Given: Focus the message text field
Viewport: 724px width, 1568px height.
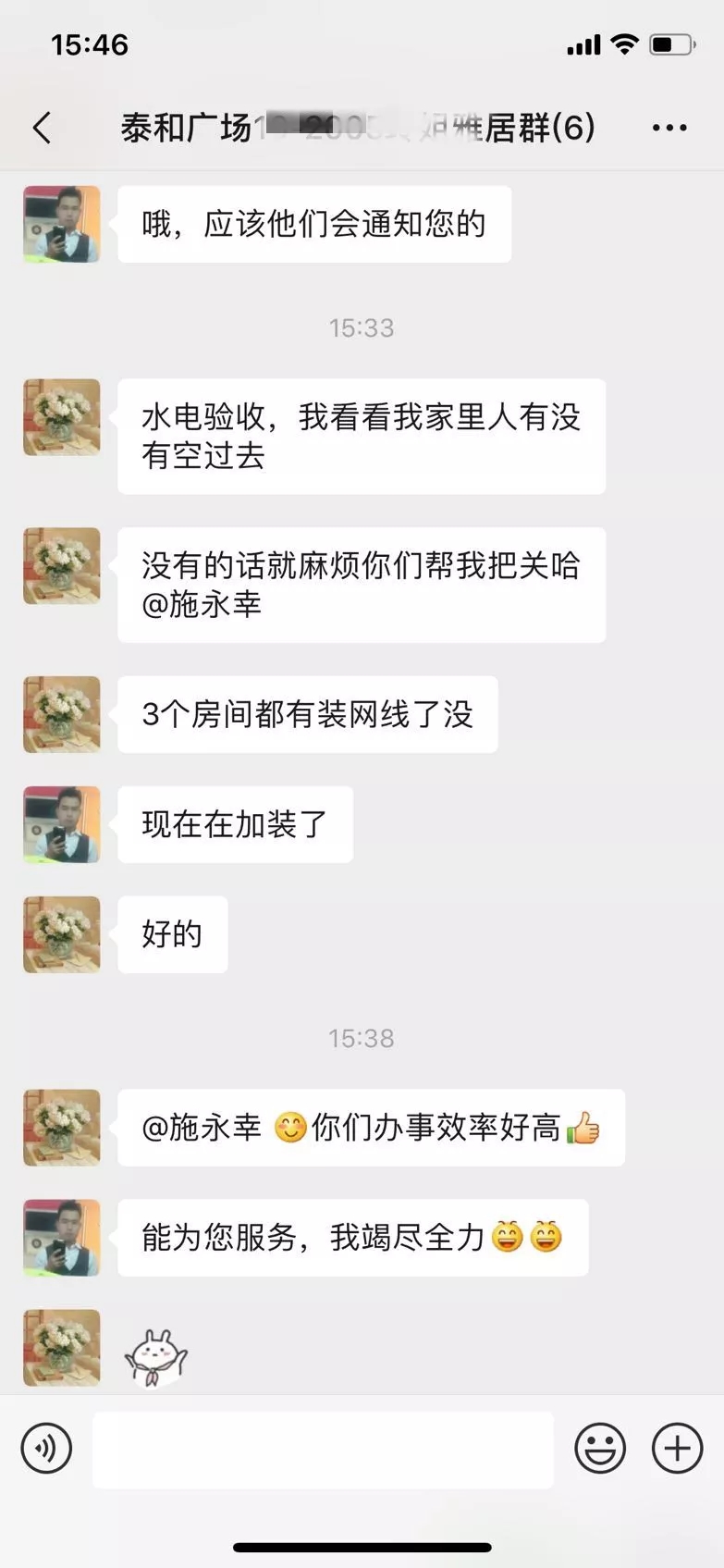Looking at the screenshot, I should pyautogui.click(x=323, y=1449).
